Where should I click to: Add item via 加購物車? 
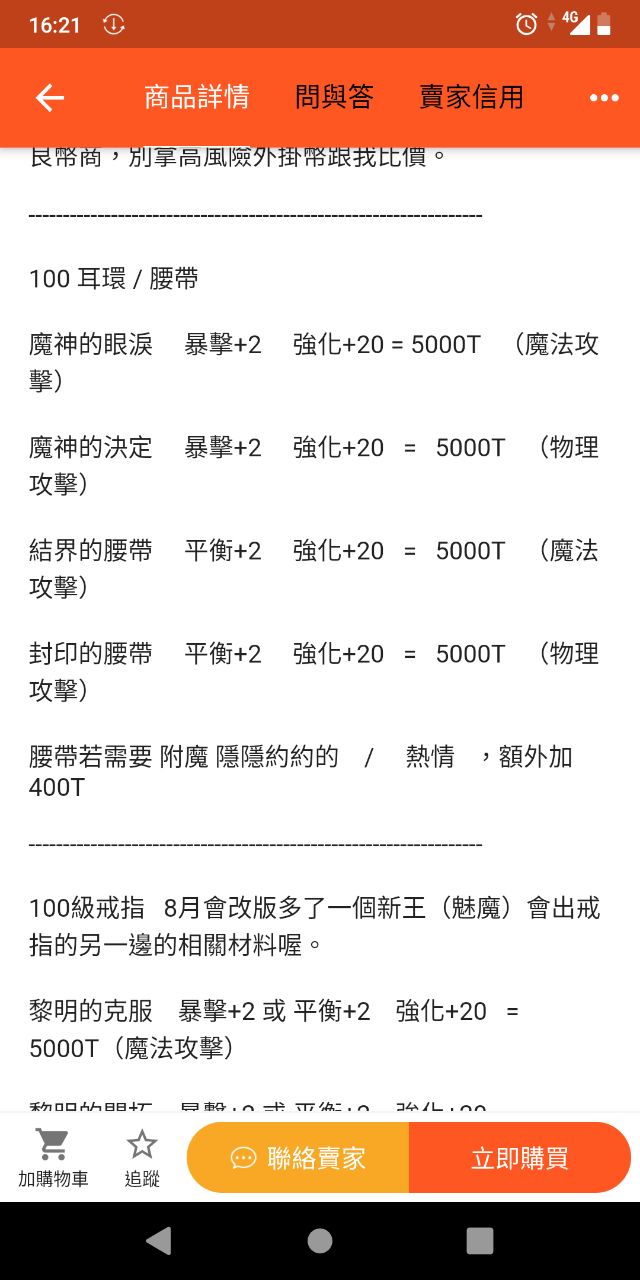point(53,1158)
